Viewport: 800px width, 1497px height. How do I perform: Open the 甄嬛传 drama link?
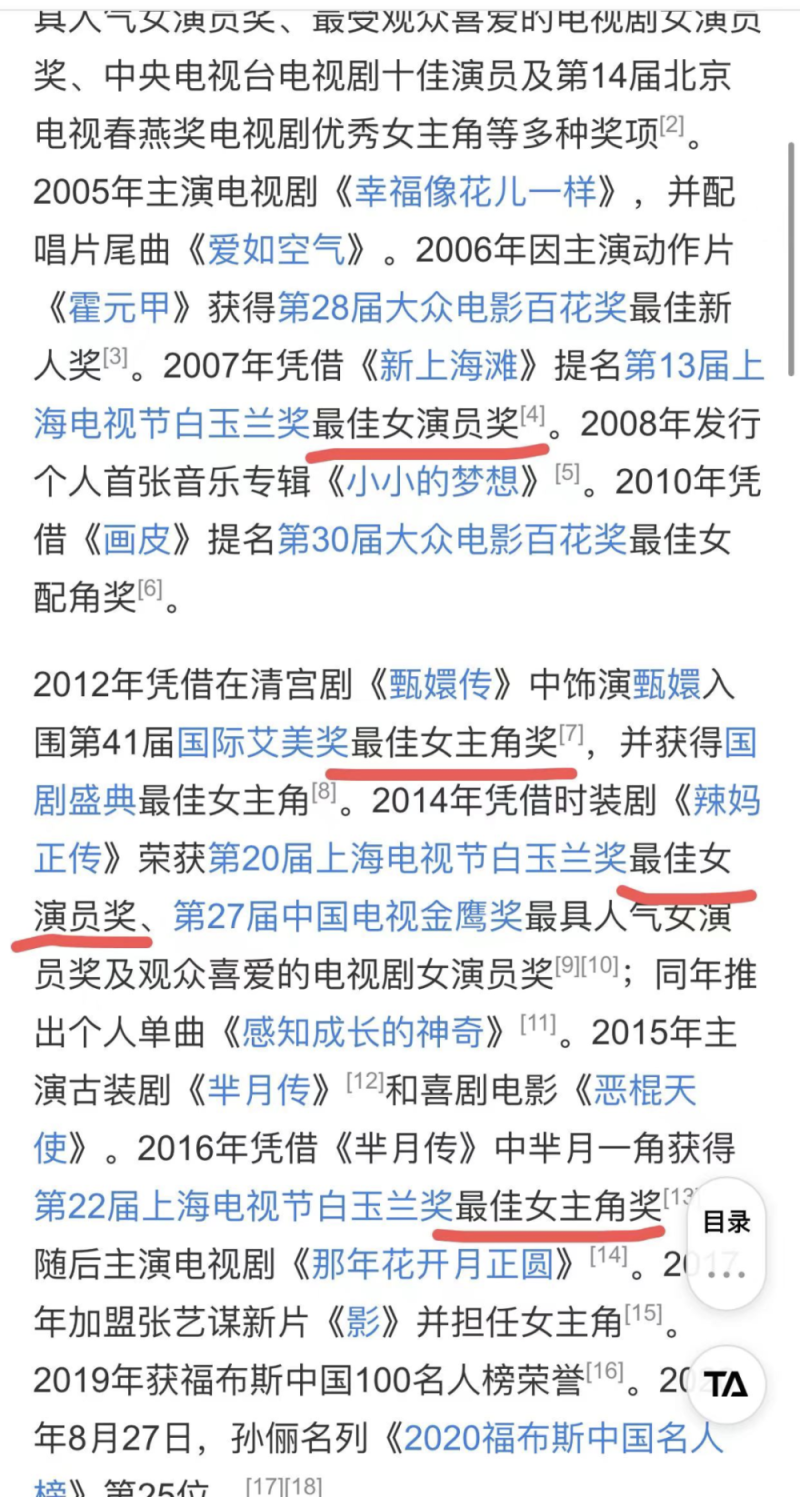[440, 685]
